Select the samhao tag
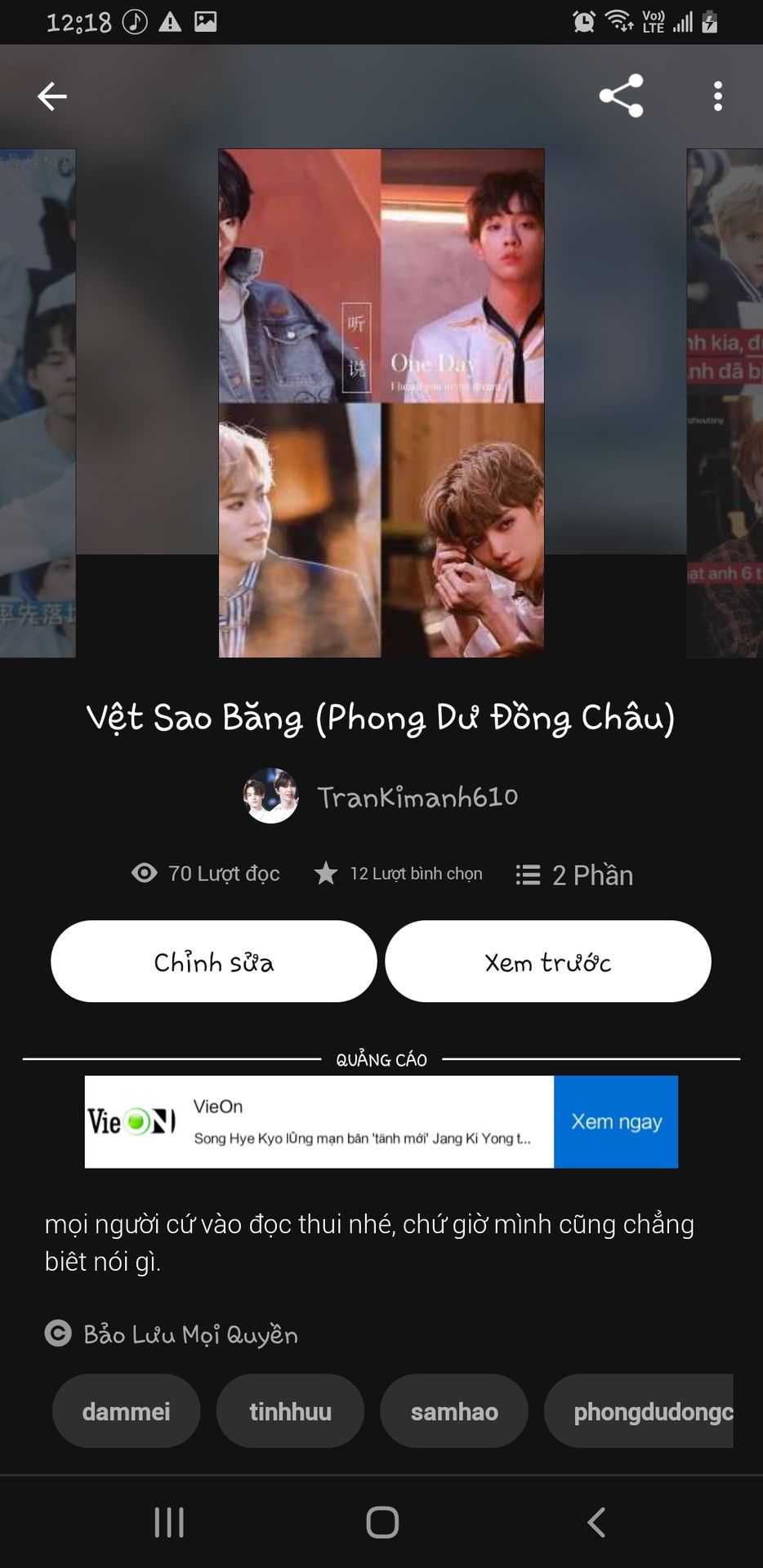 [x=454, y=1411]
